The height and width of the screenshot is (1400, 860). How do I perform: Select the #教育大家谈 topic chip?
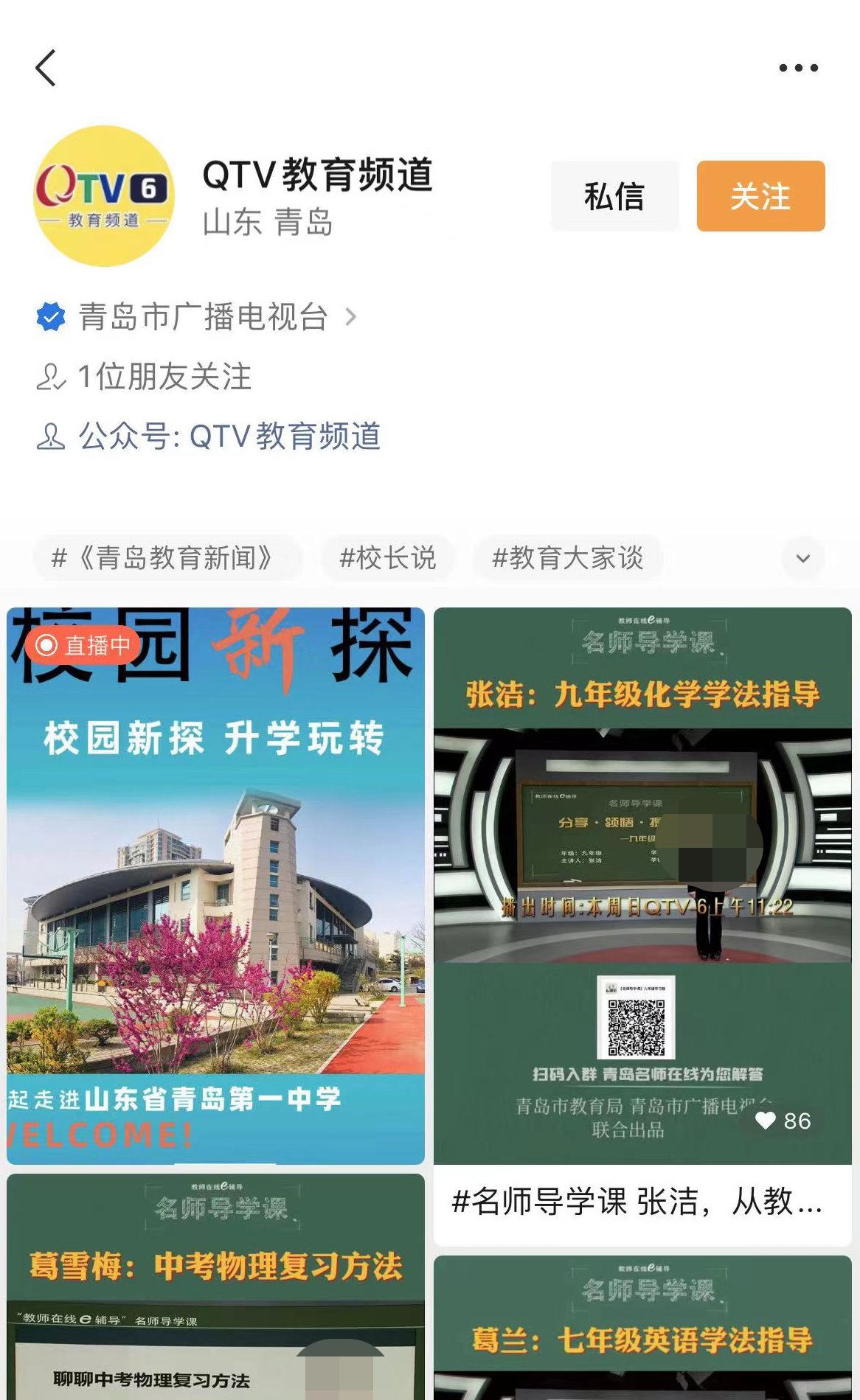pyautogui.click(x=568, y=558)
